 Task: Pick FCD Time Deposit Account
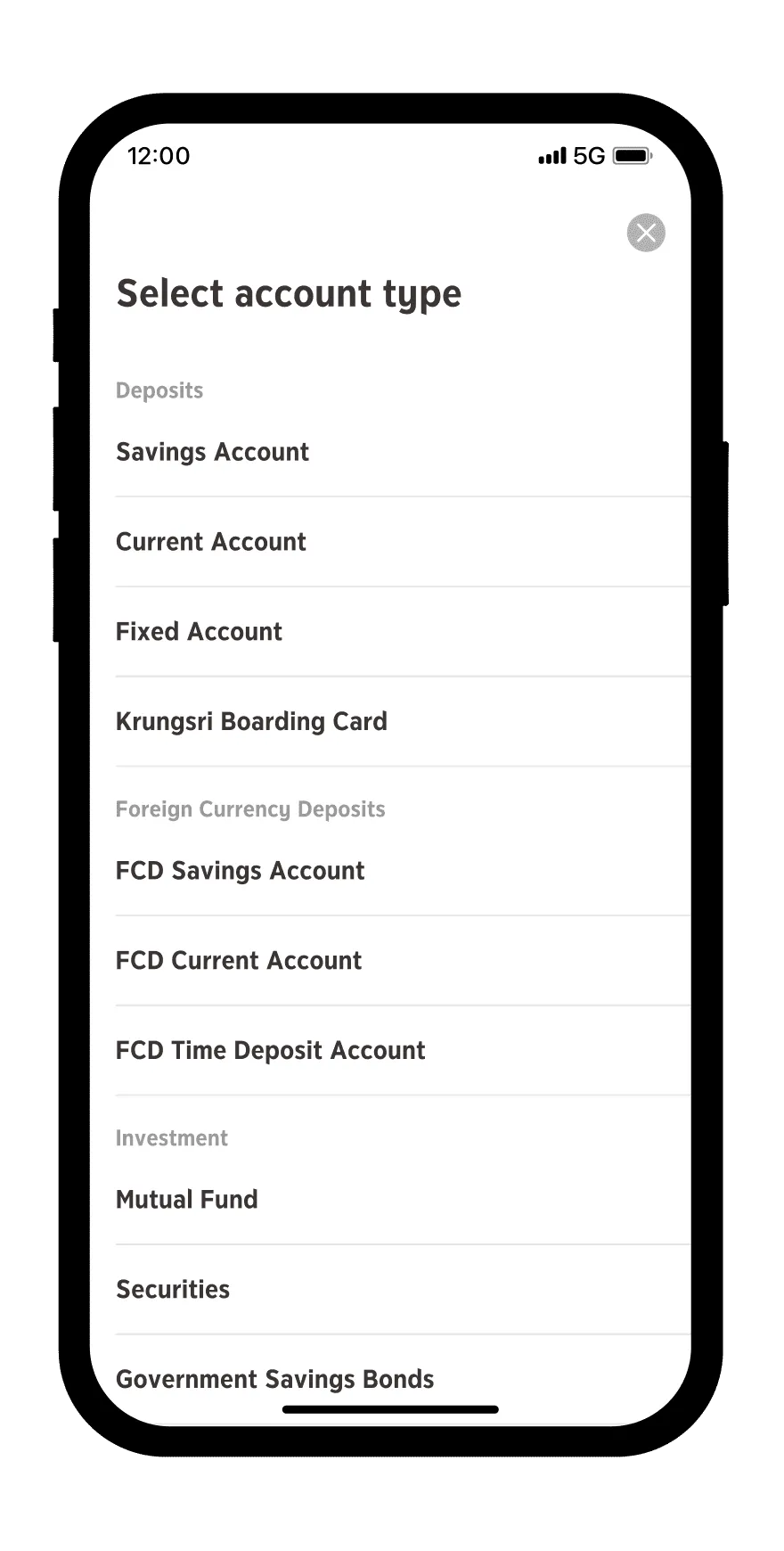click(271, 1050)
